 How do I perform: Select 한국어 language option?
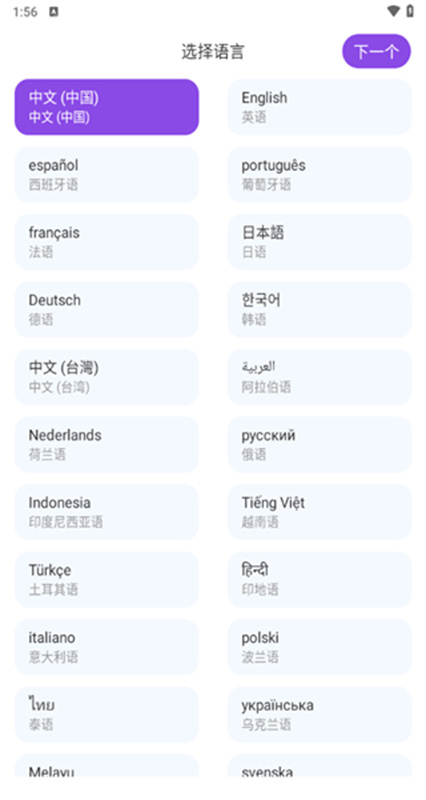click(x=319, y=309)
